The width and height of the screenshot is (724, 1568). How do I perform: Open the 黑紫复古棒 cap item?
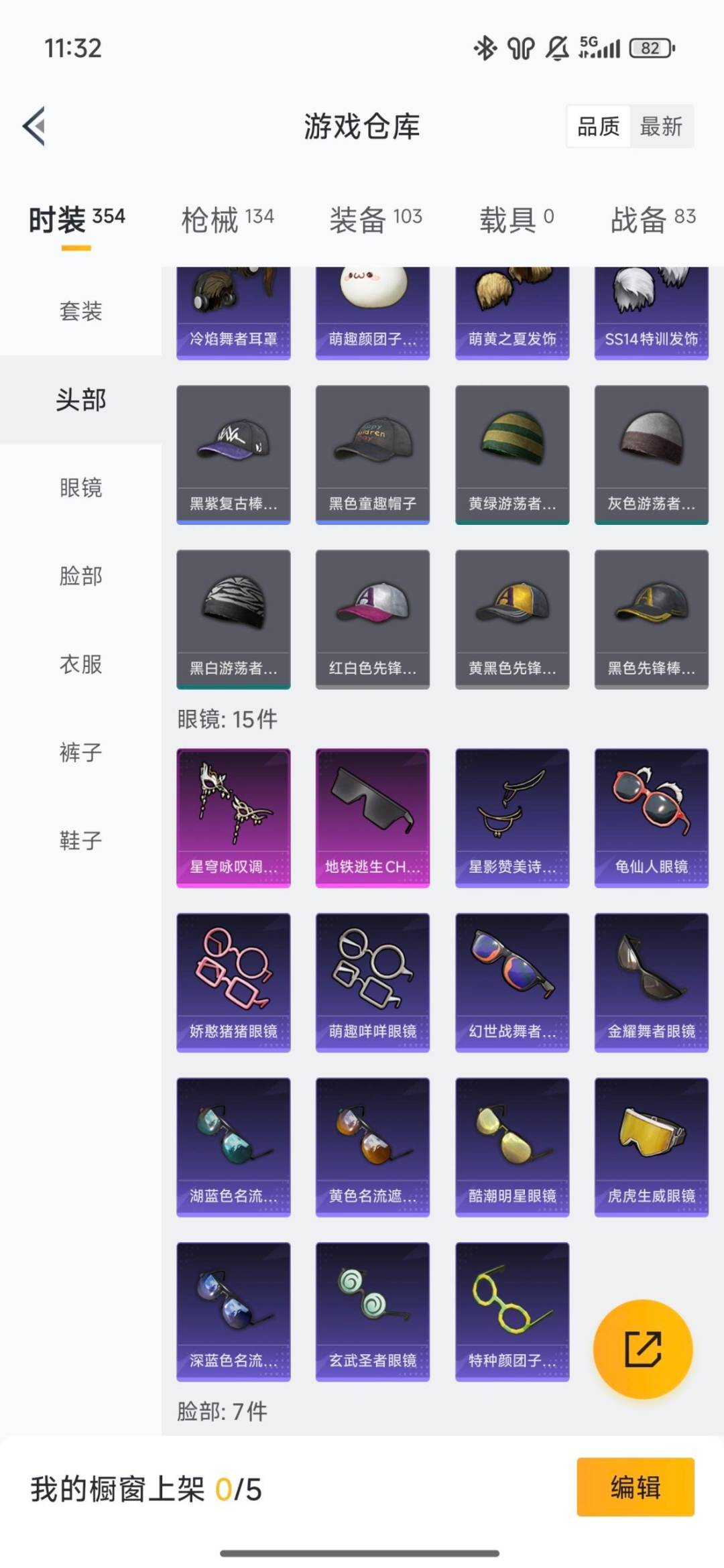coord(232,453)
